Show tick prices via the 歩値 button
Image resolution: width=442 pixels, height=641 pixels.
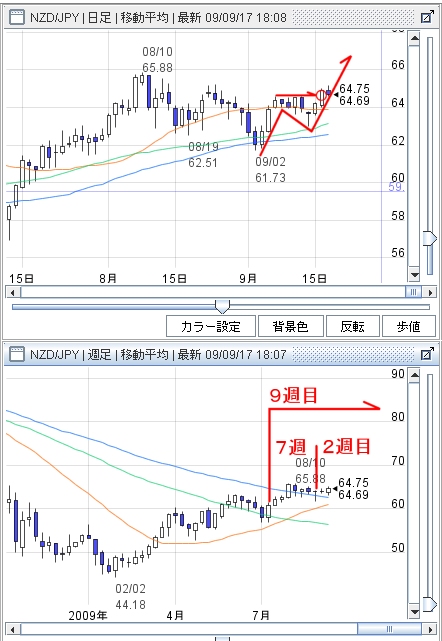coord(408,326)
